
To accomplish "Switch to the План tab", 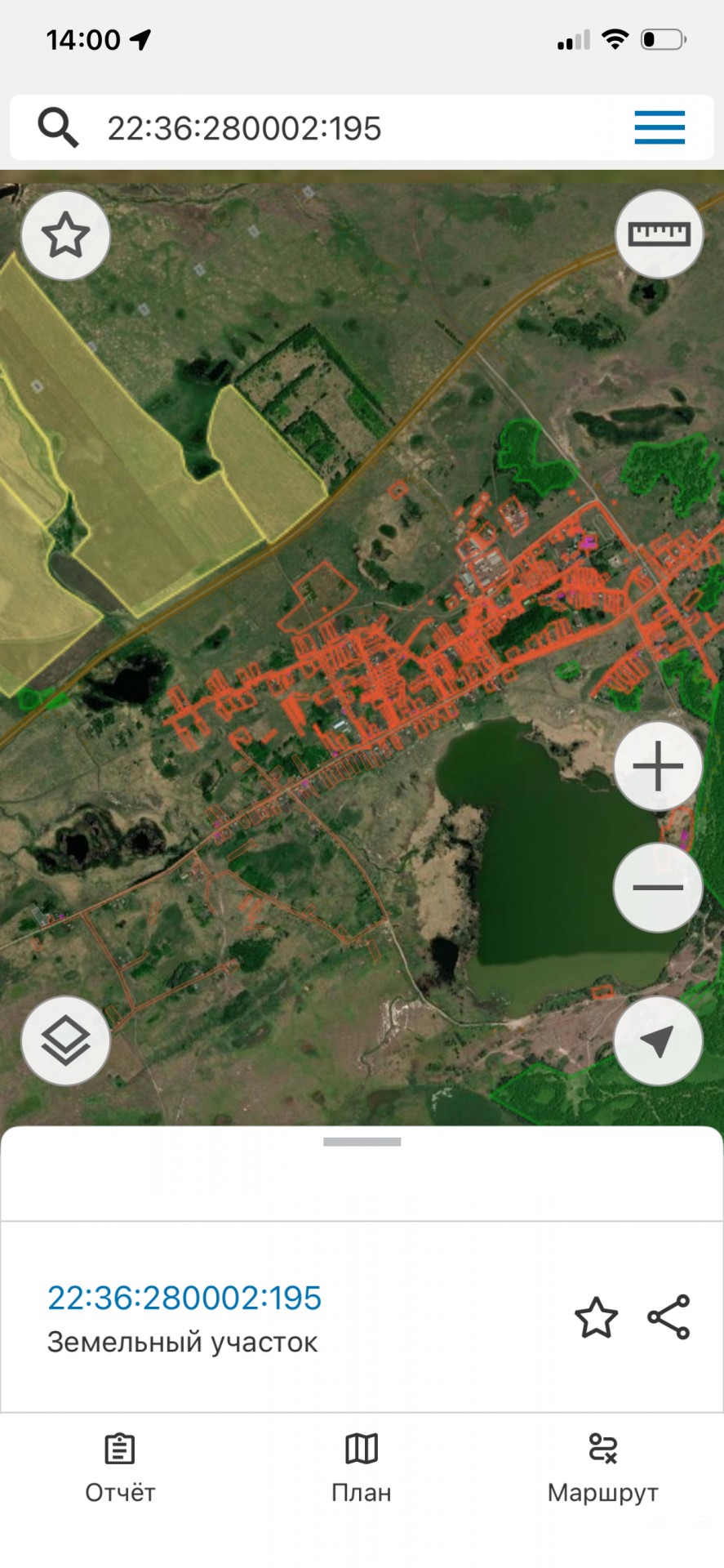I will click(x=362, y=1469).
